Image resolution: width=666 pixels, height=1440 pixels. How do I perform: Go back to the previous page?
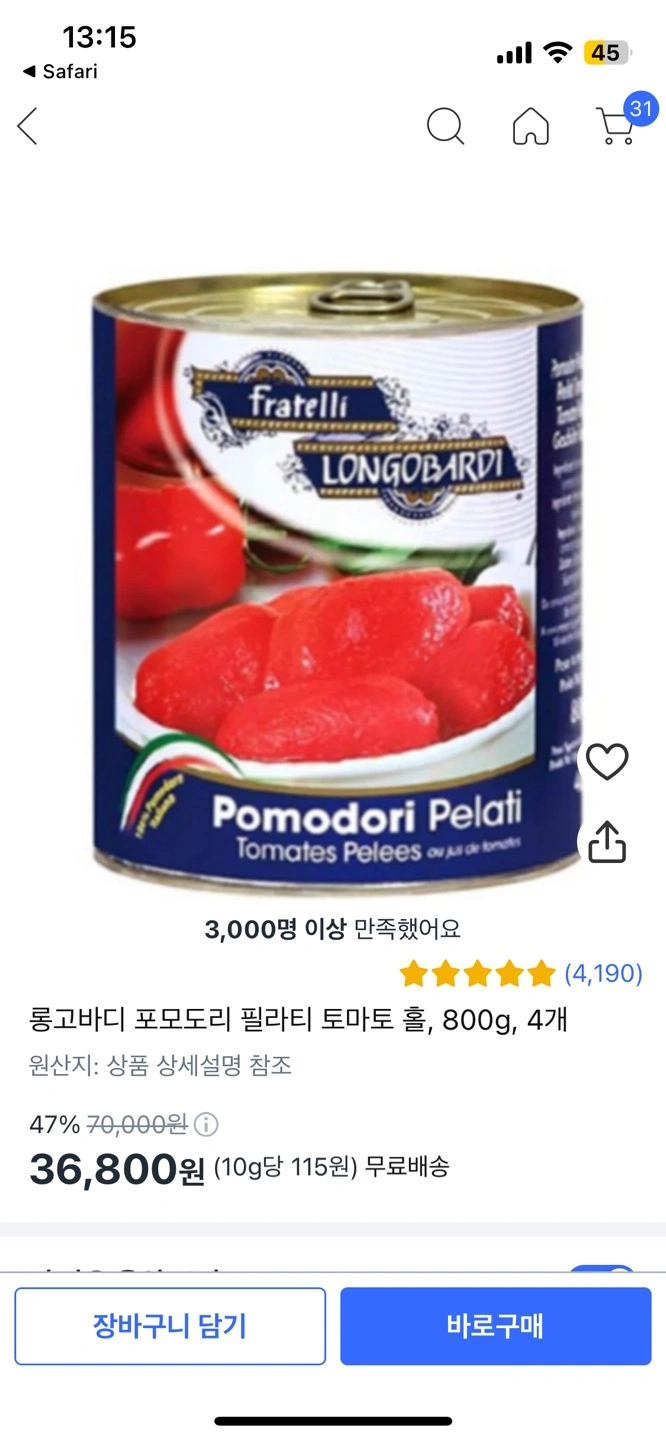point(27,127)
